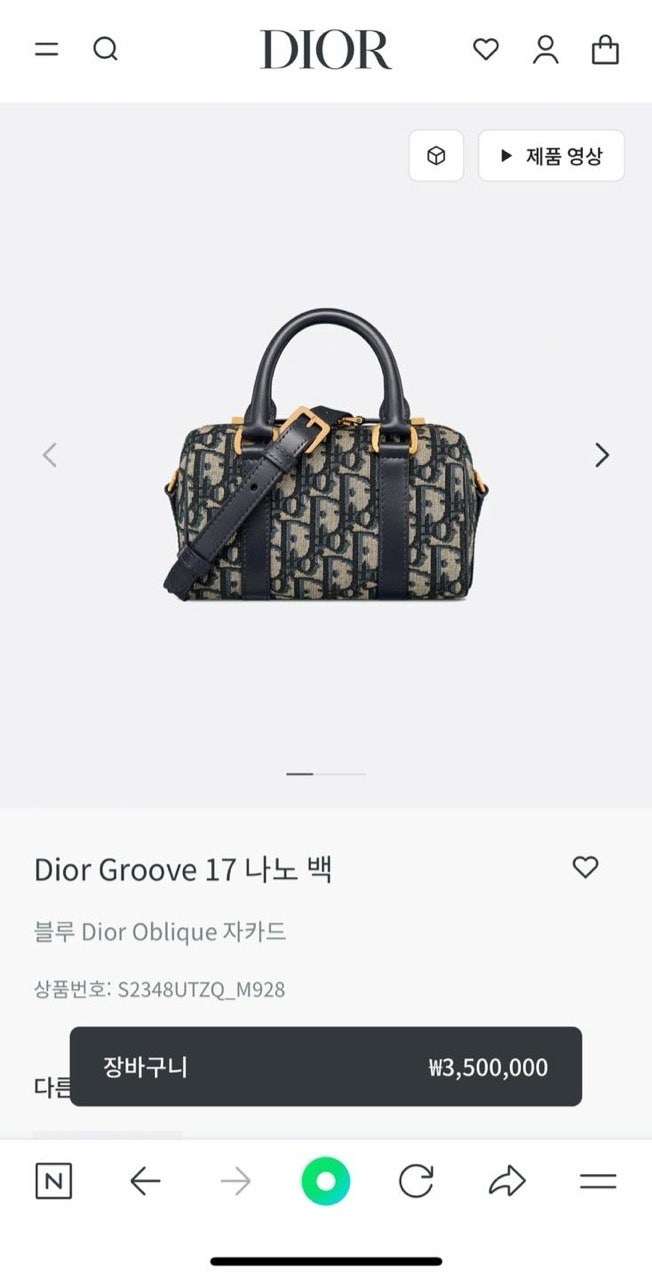View the wishlist from the header heart

click(486, 49)
